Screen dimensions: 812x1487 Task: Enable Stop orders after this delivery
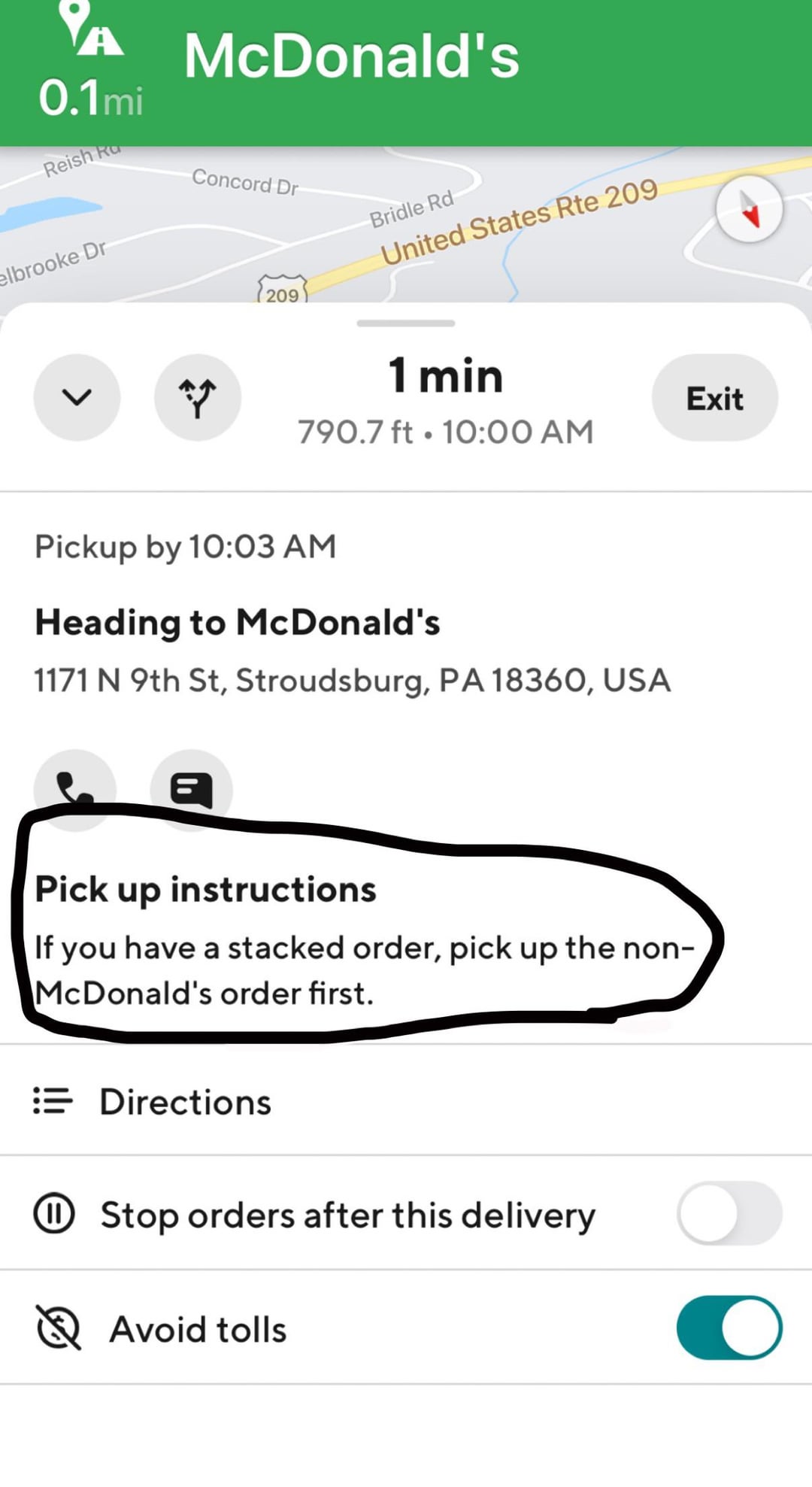click(729, 1213)
